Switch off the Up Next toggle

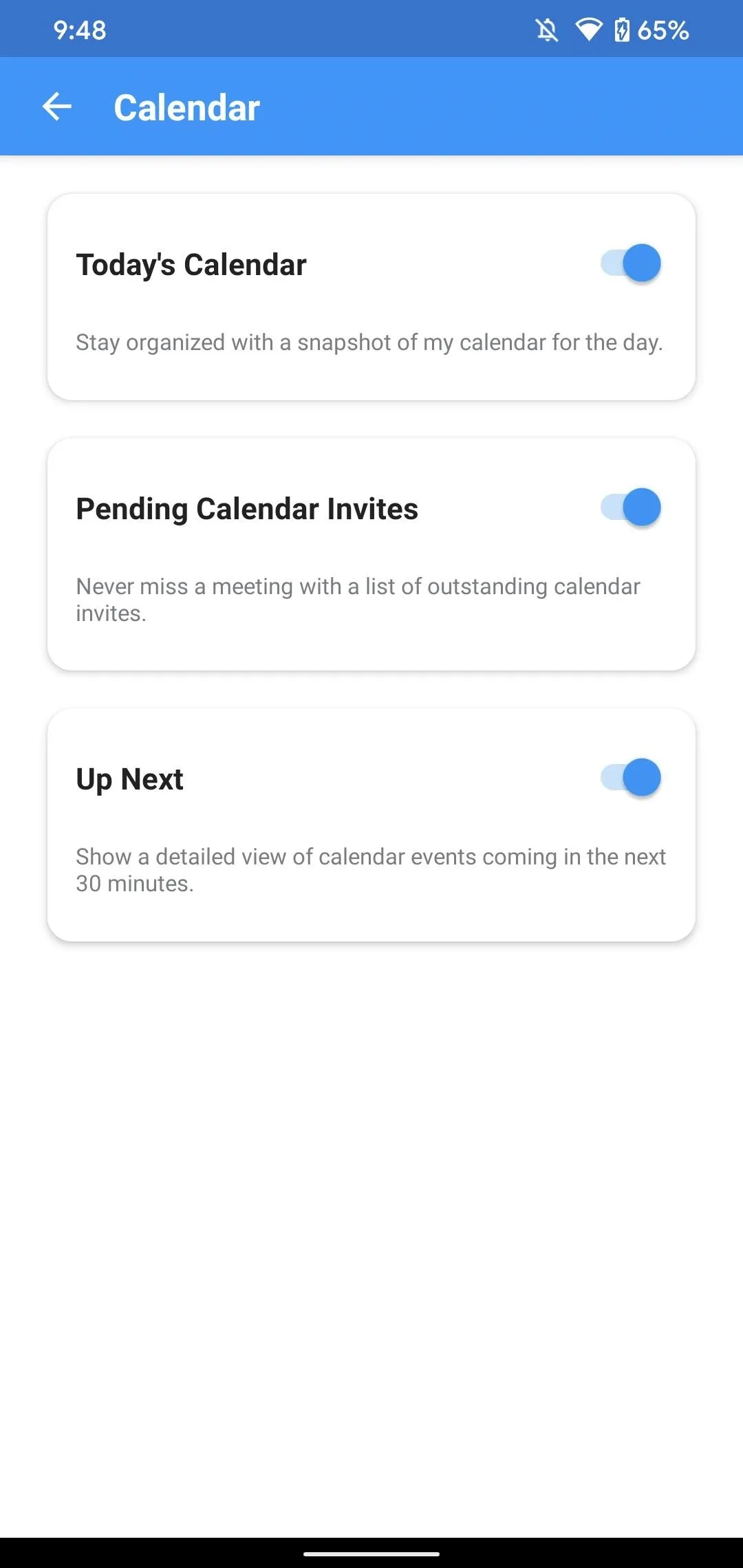coord(631,778)
